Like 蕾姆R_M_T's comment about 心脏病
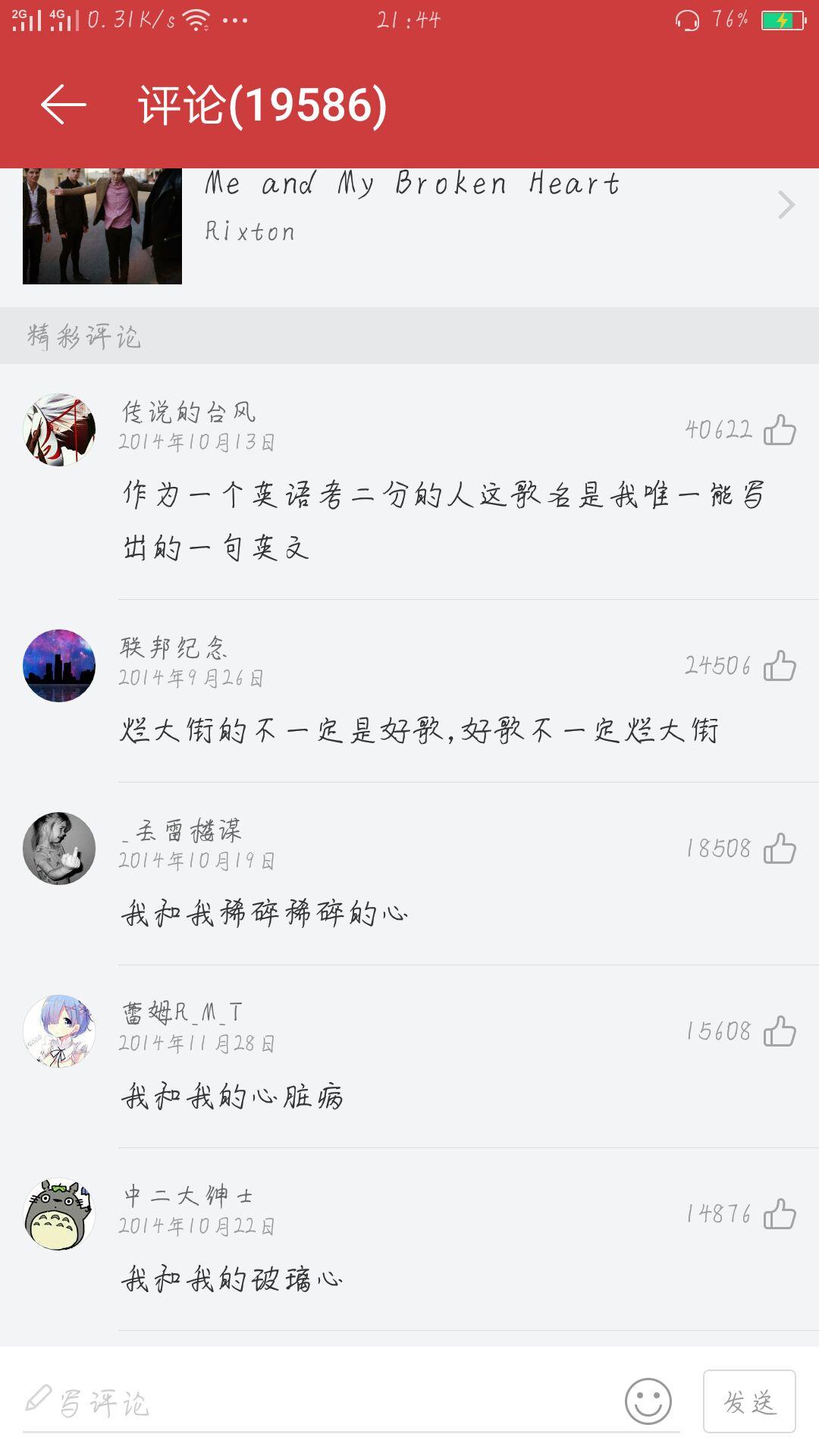Viewport: 819px width, 1456px height. (781, 1030)
